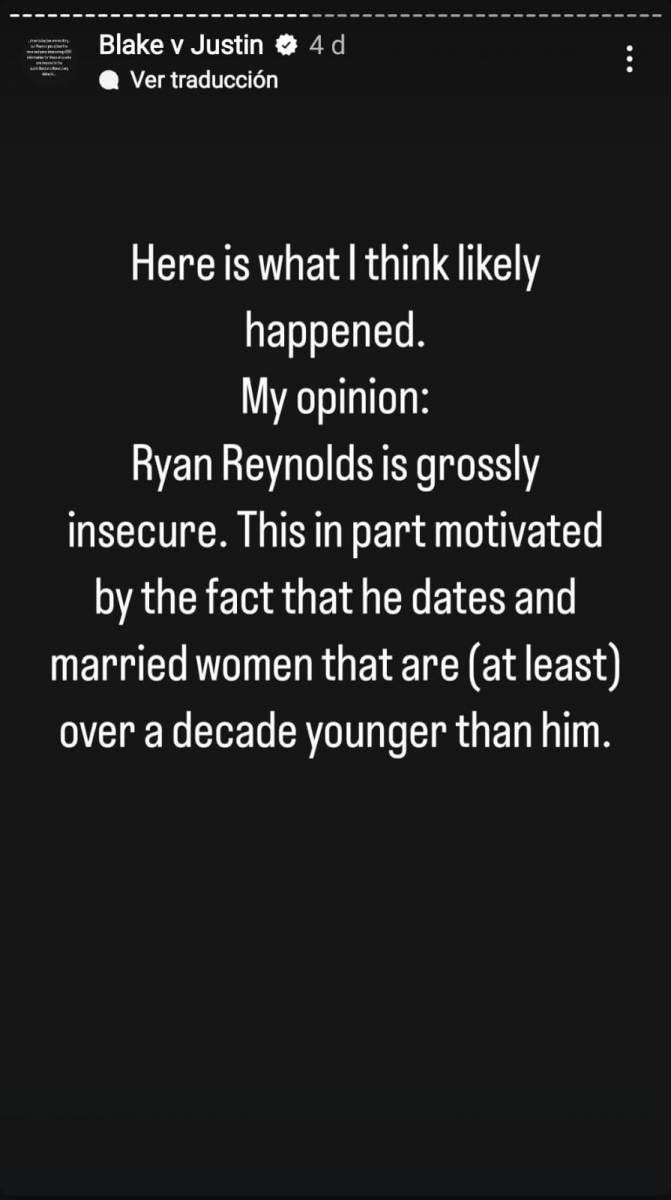
Task: Open the story author's avatar thumbnail
Action: [x=50, y=60]
